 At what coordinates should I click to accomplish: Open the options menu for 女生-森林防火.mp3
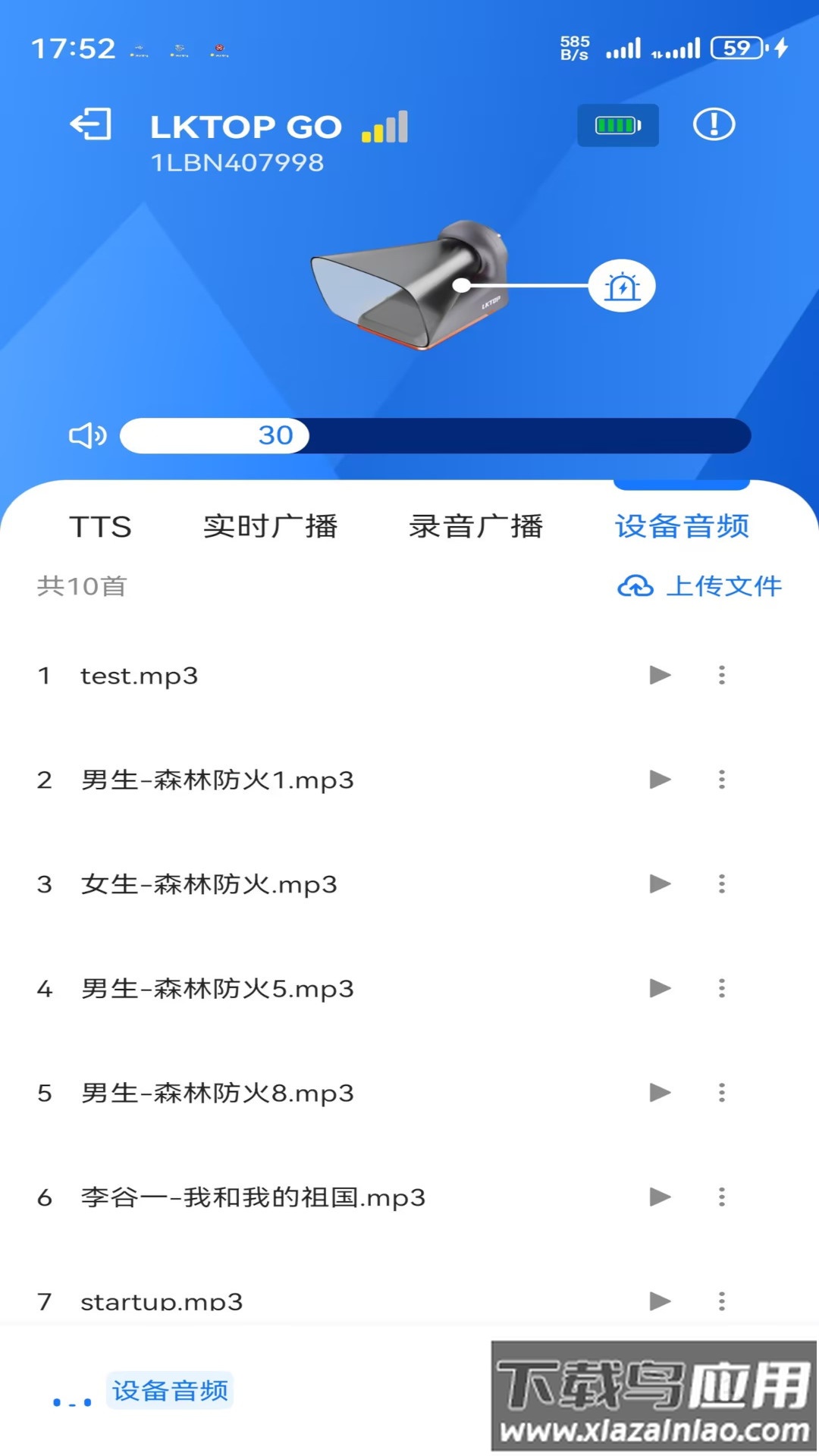point(721,883)
